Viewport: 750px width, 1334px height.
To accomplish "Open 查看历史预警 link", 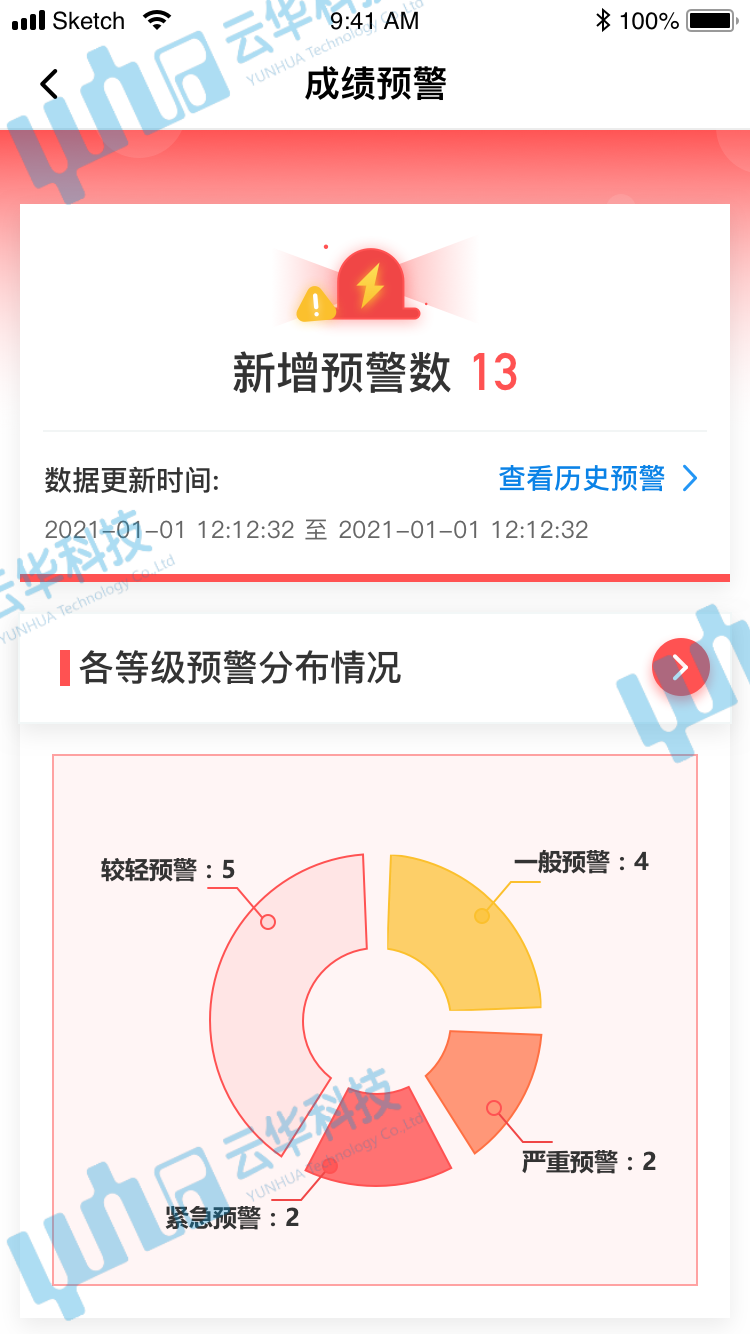I will pos(597,479).
